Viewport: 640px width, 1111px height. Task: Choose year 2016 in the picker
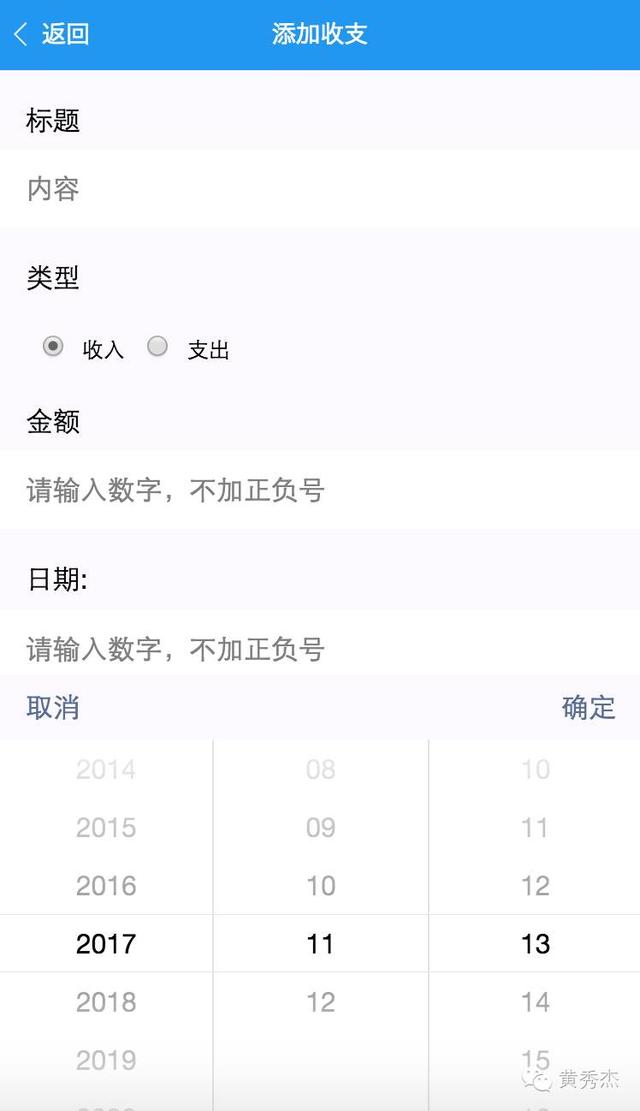pos(106,886)
